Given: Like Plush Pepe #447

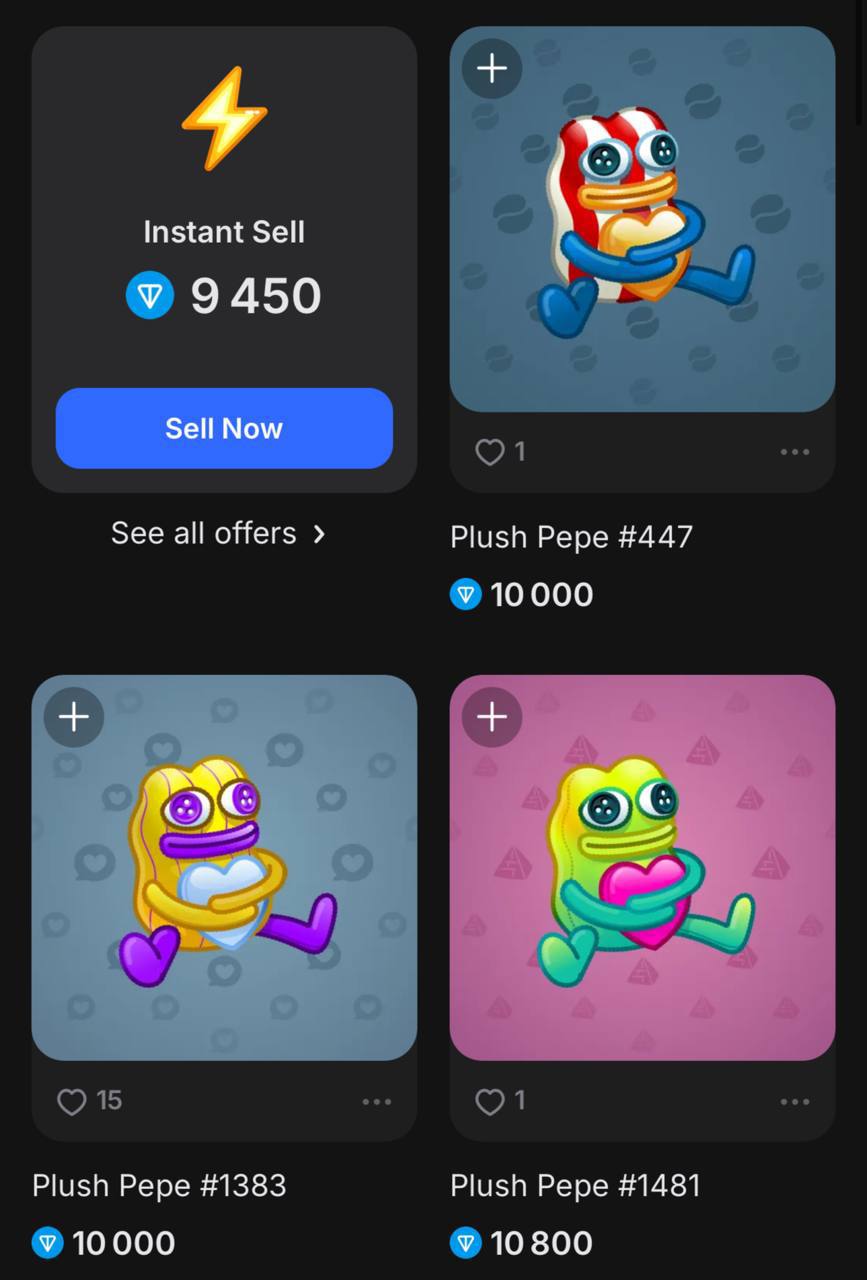Looking at the screenshot, I should (490, 453).
